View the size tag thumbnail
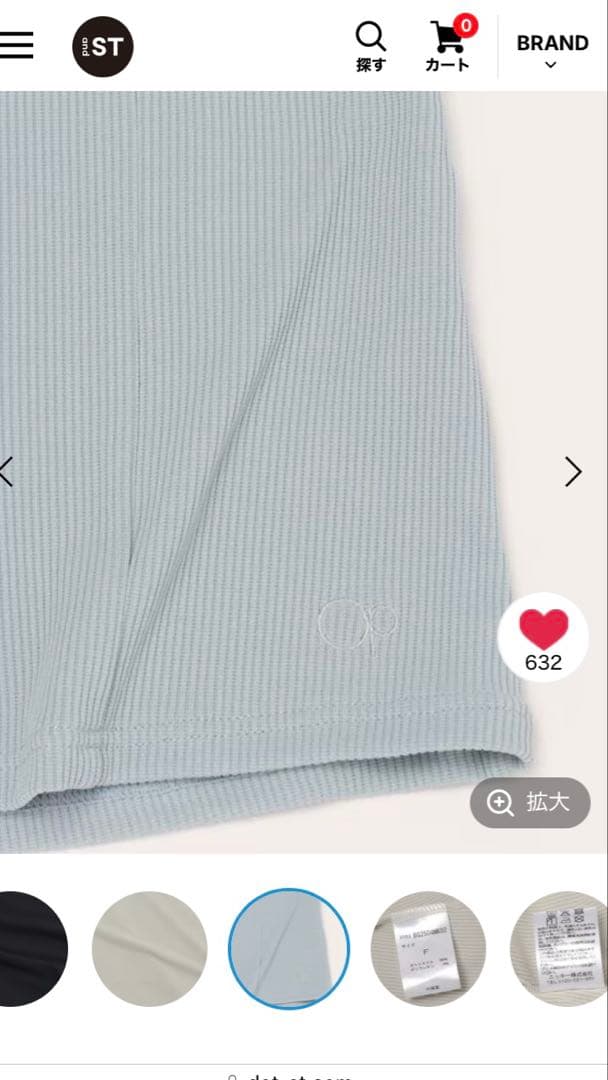The height and width of the screenshot is (1080, 608). click(x=428, y=948)
